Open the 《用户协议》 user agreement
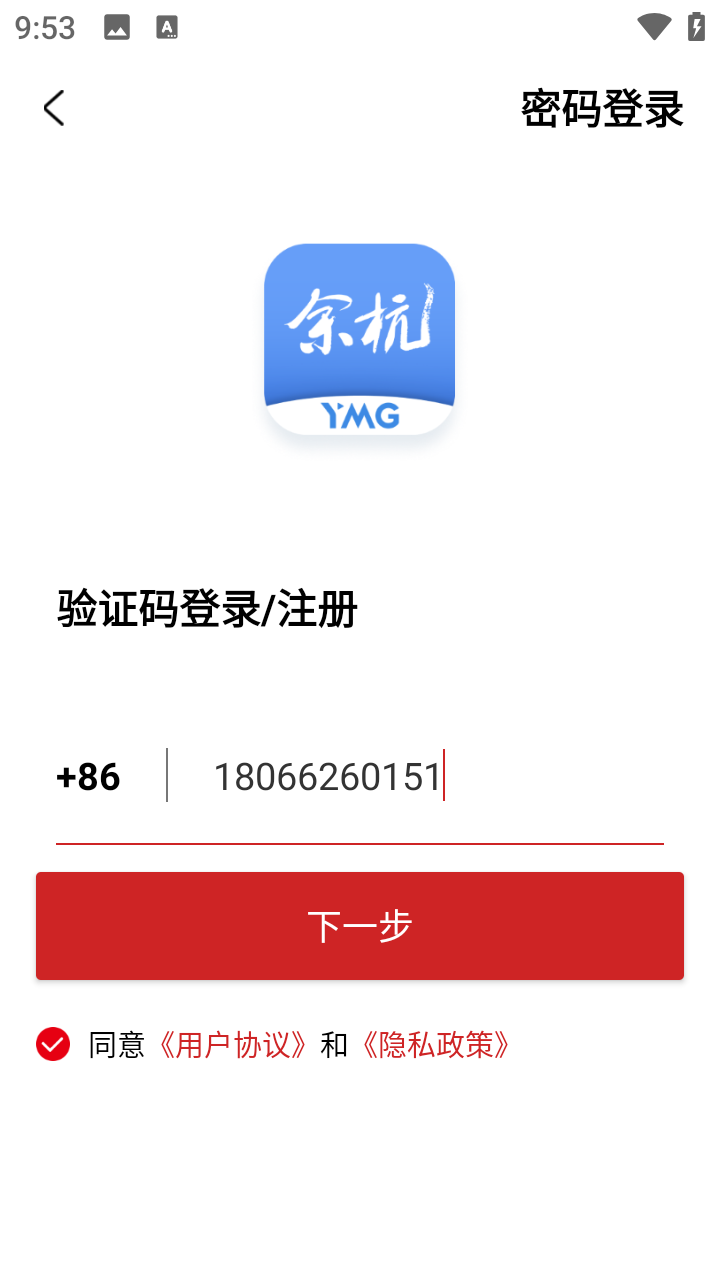This screenshot has height=1280, width=720. (233, 1045)
